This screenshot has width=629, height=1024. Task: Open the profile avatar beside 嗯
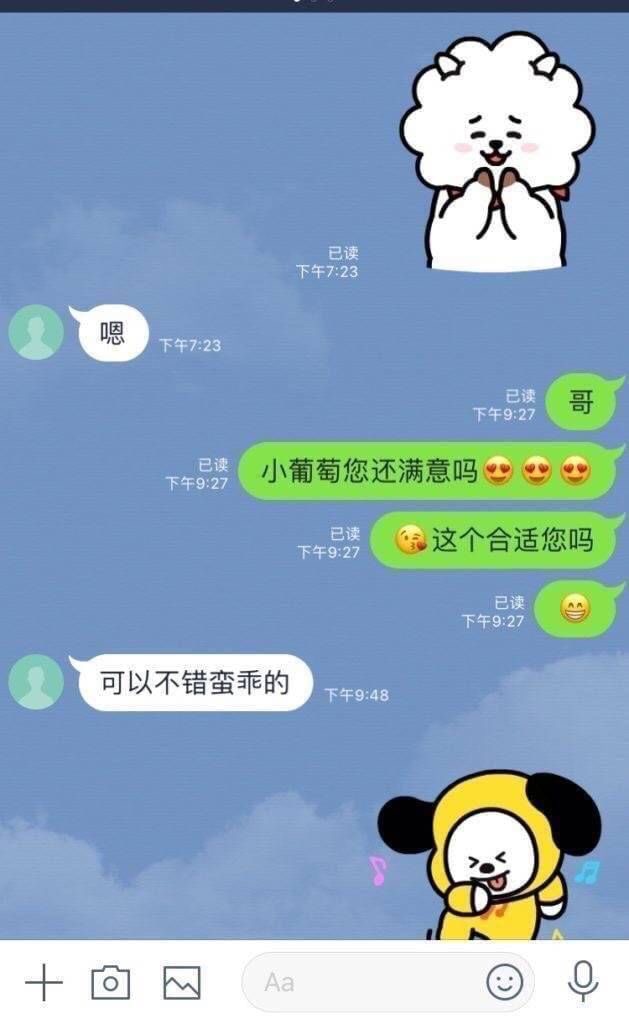(x=36, y=332)
